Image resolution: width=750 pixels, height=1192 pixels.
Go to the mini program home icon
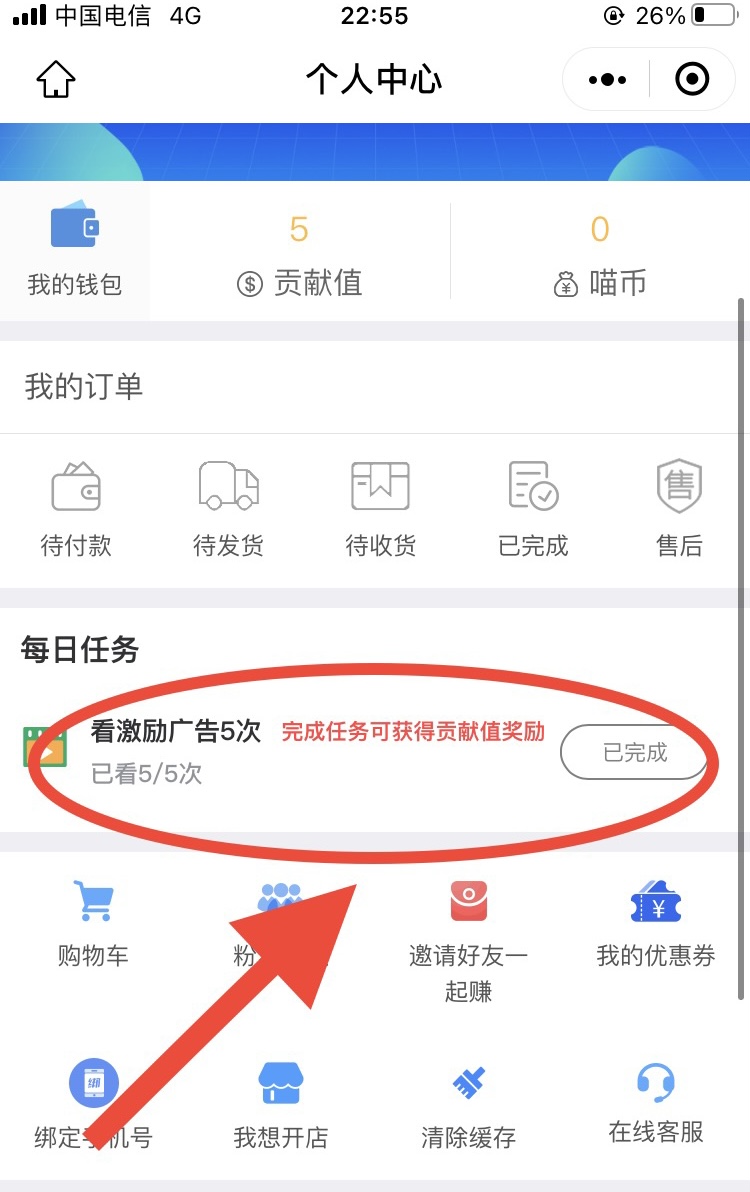point(56,80)
